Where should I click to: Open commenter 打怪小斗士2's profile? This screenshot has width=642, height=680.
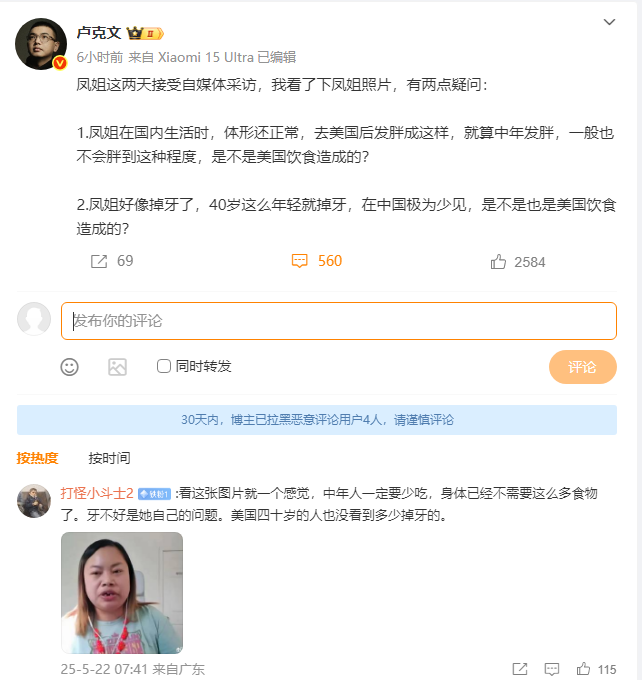(96, 493)
